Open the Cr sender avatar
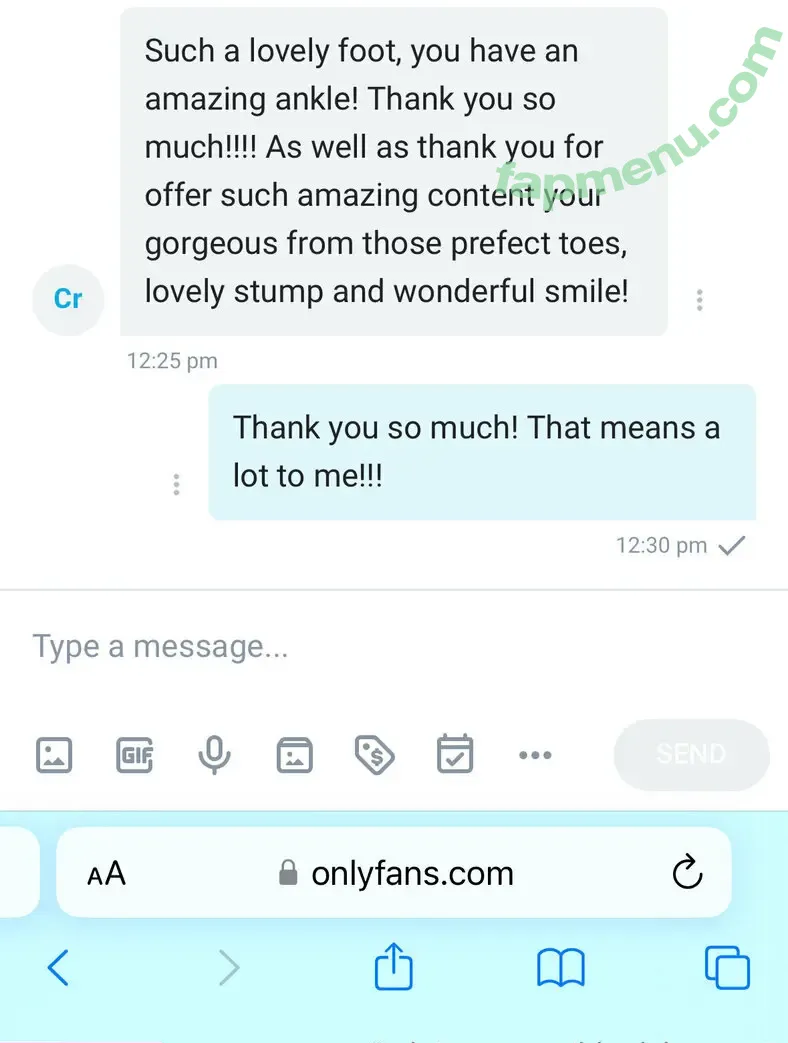Viewport: 788px width, 1043px height. (68, 299)
